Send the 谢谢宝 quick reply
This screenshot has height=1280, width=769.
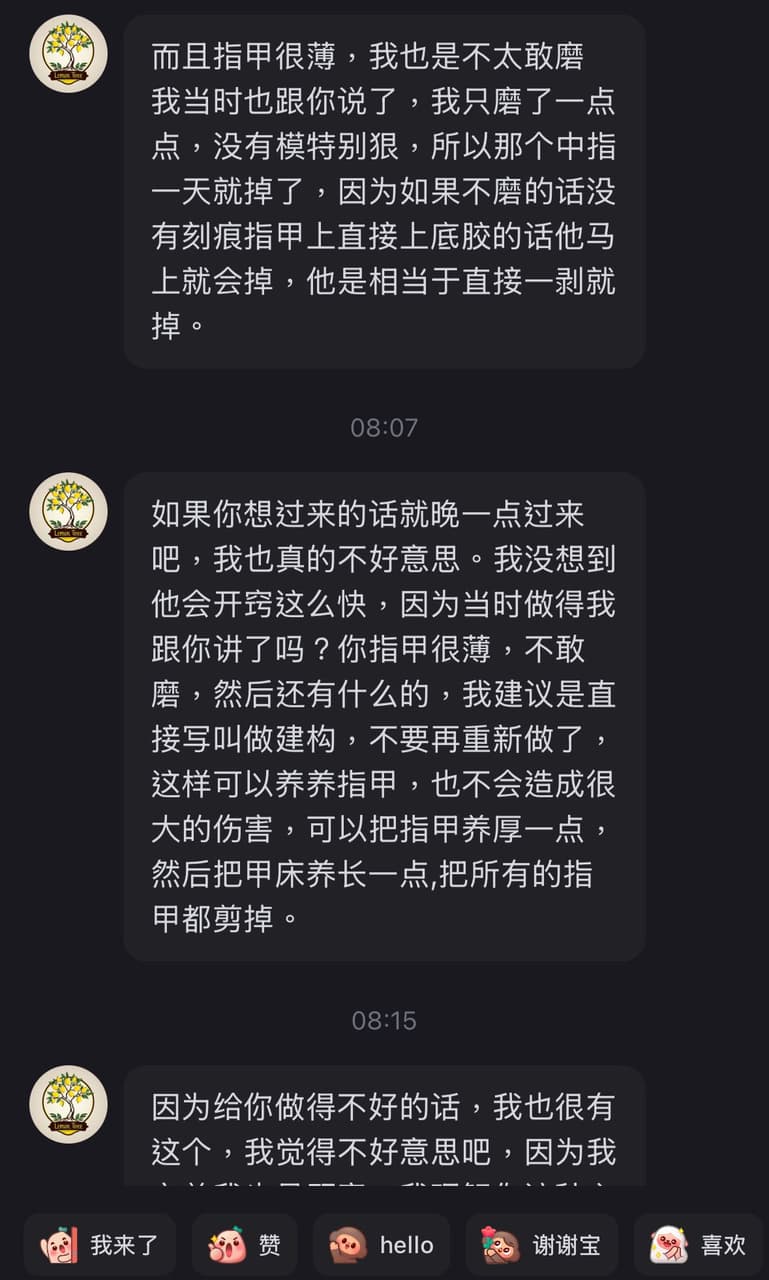(540, 1243)
